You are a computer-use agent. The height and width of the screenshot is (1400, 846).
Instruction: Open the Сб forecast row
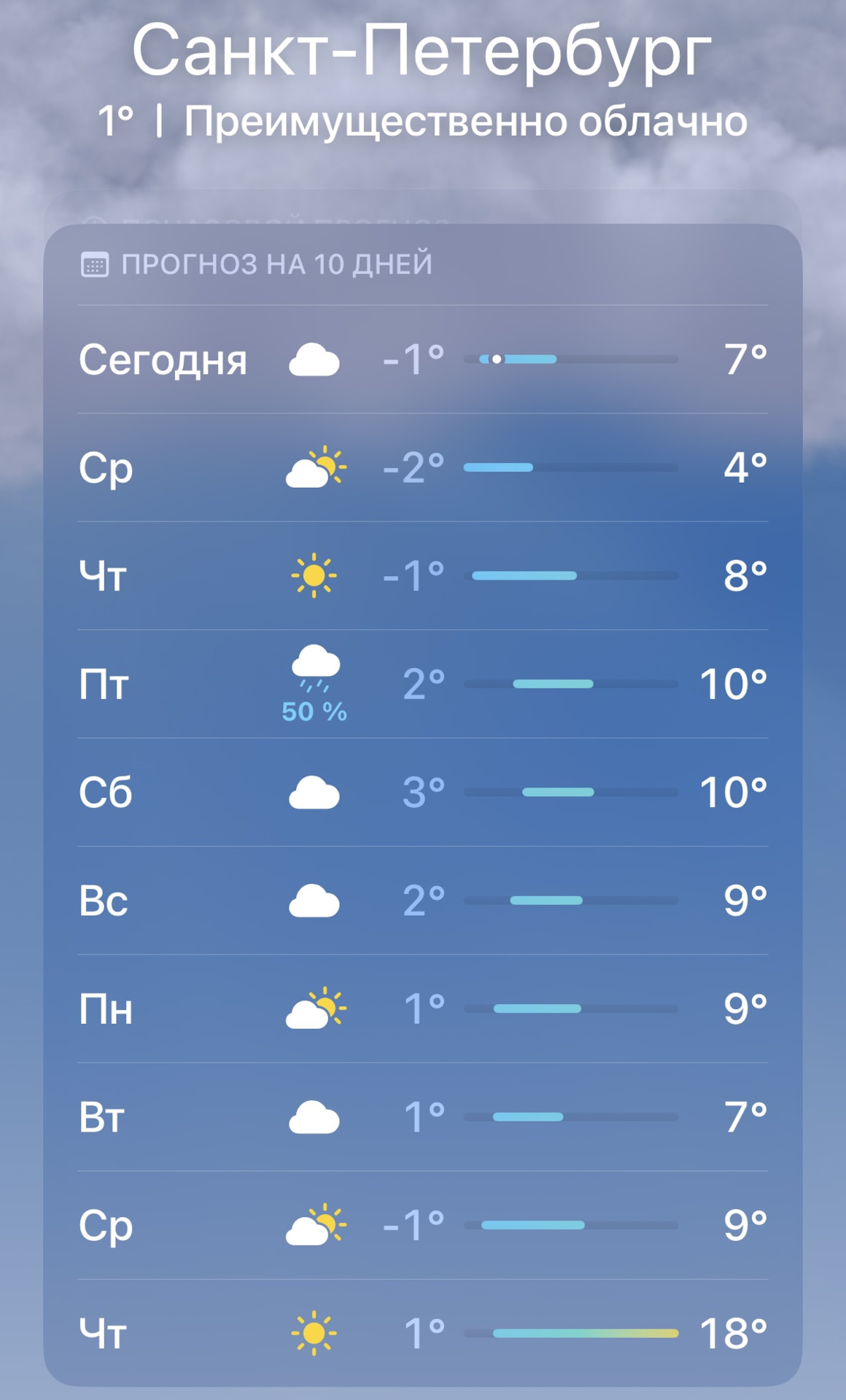[x=423, y=792]
